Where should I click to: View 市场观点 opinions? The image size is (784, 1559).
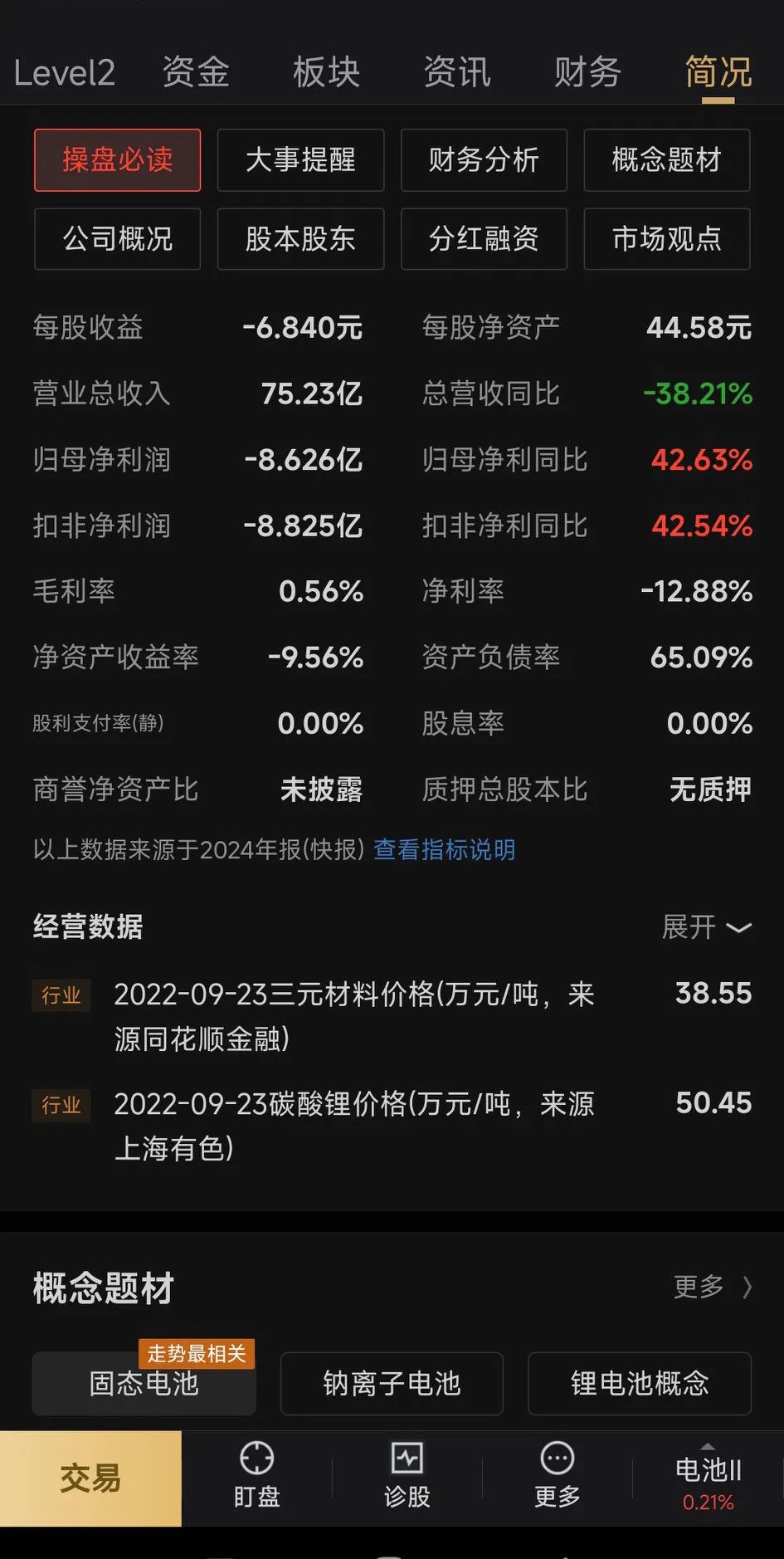[x=666, y=239]
